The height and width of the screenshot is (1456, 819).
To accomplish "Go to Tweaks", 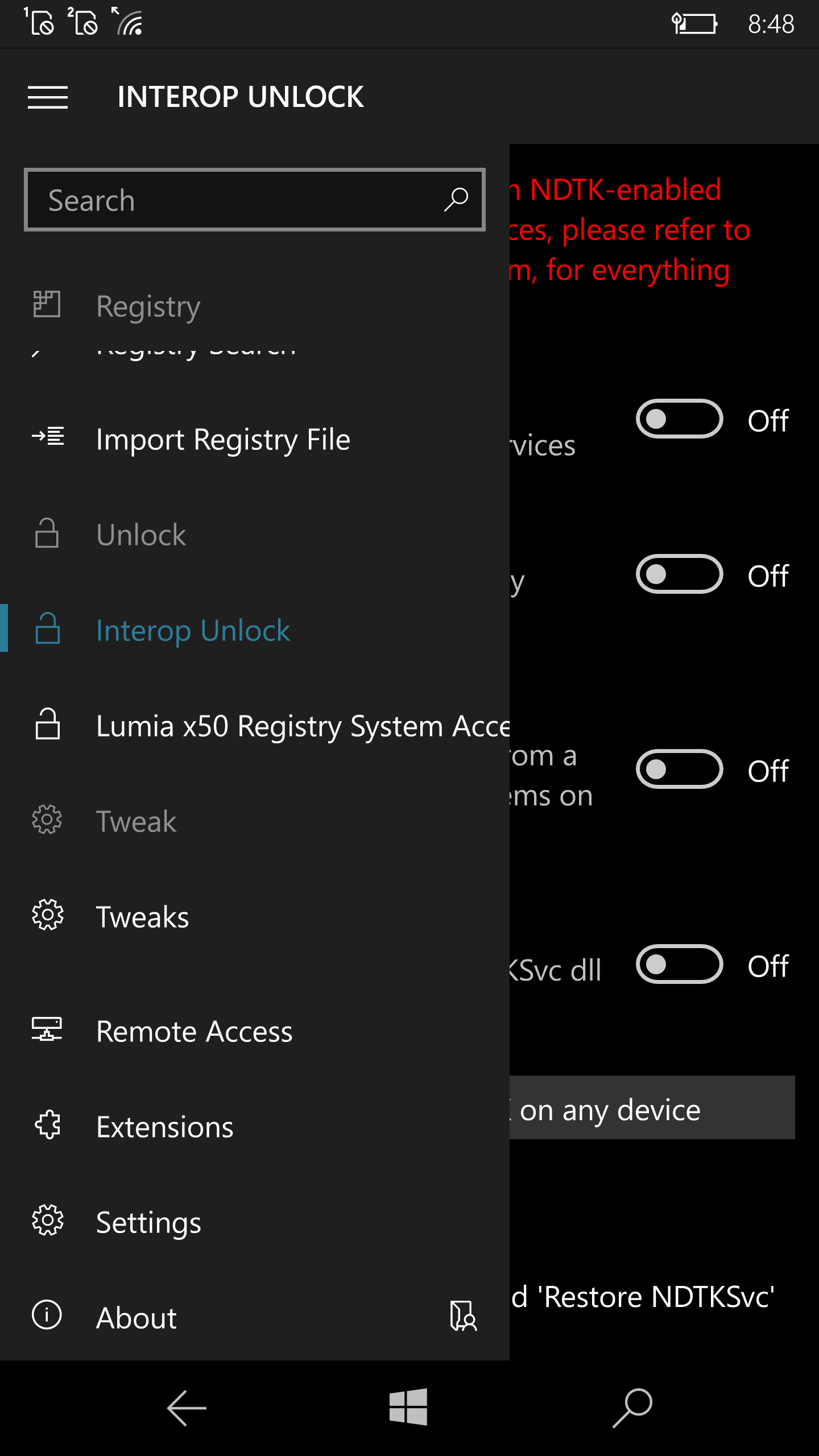I will point(255,917).
